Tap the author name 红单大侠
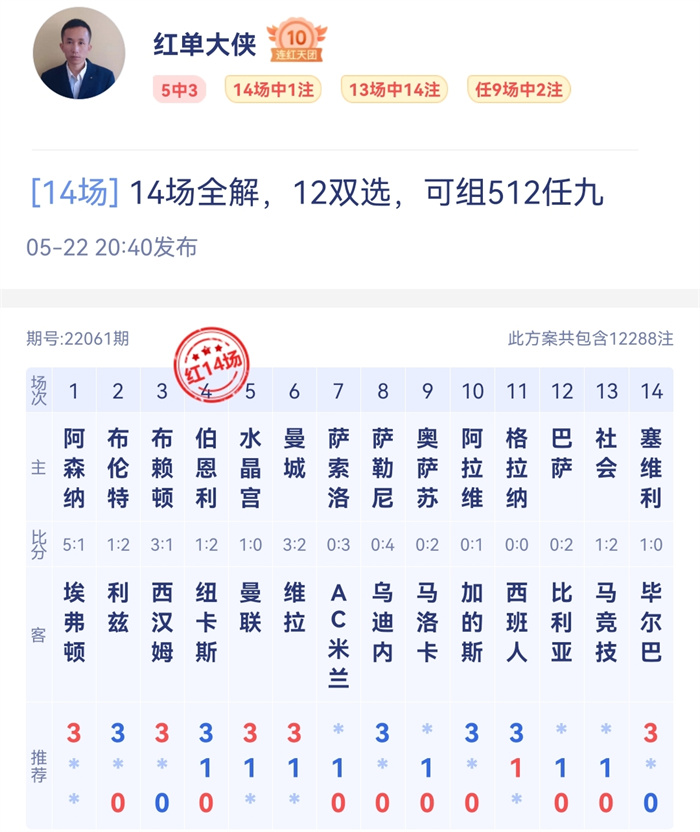The width and height of the screenshot is (700, 832). [205, 45]
